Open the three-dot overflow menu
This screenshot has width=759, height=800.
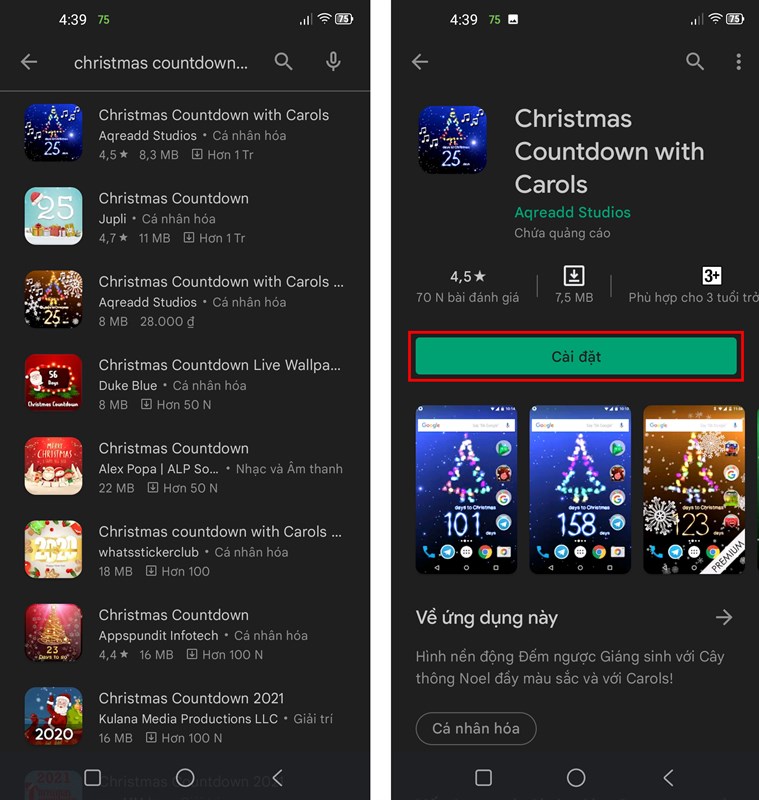[x=739, y=62]
